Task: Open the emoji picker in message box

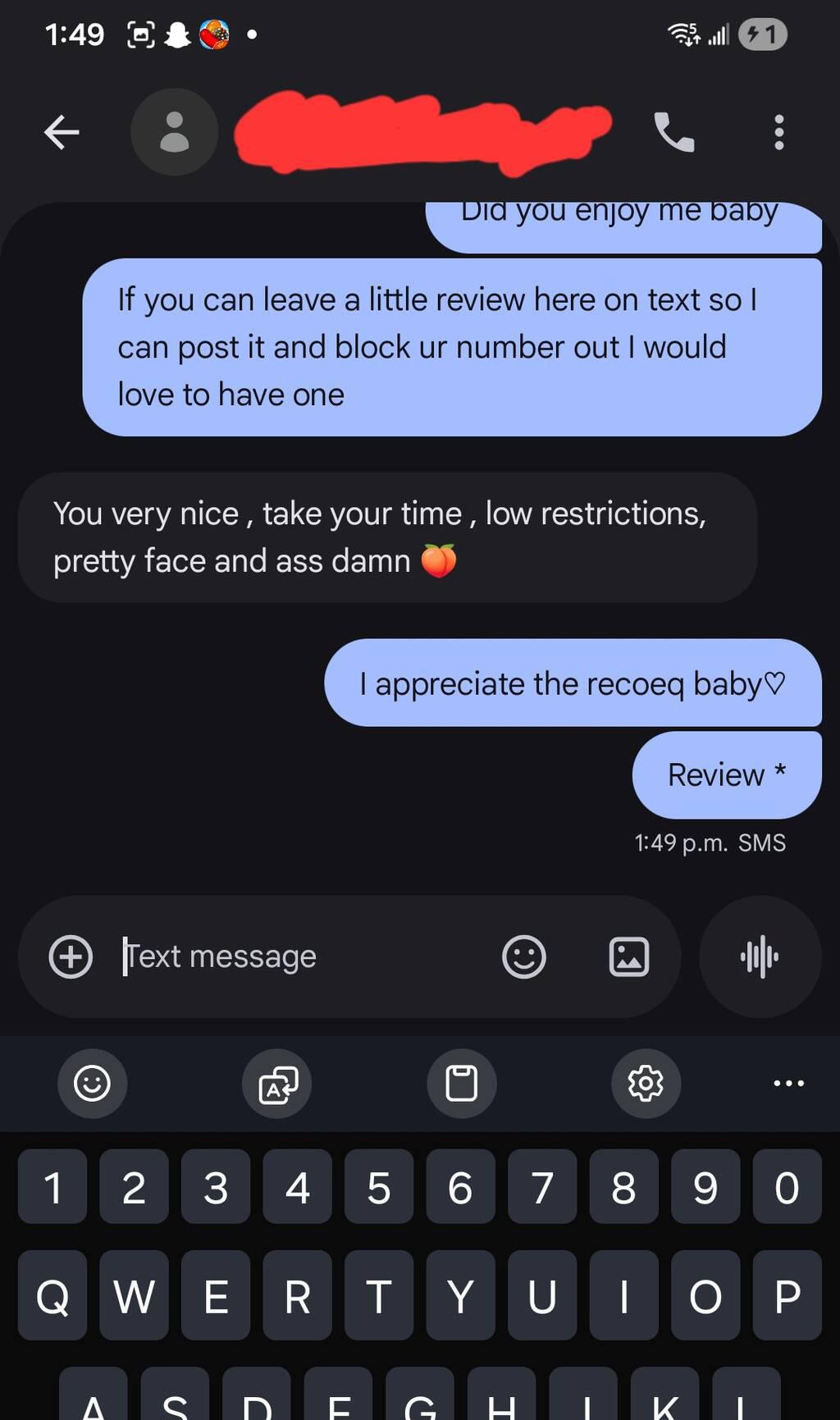Action: [523, 957]
